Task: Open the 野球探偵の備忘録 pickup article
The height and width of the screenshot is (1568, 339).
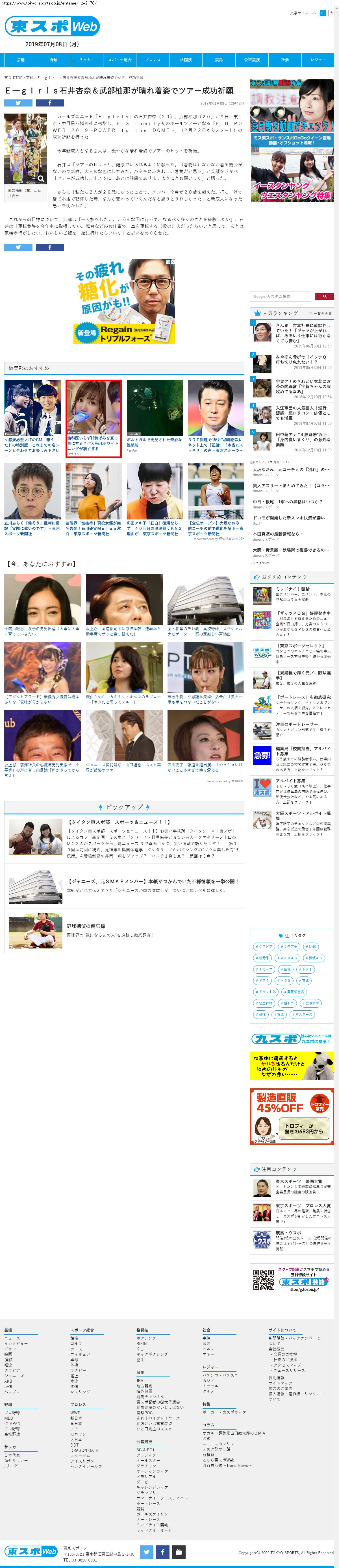Action: [86, 926]
